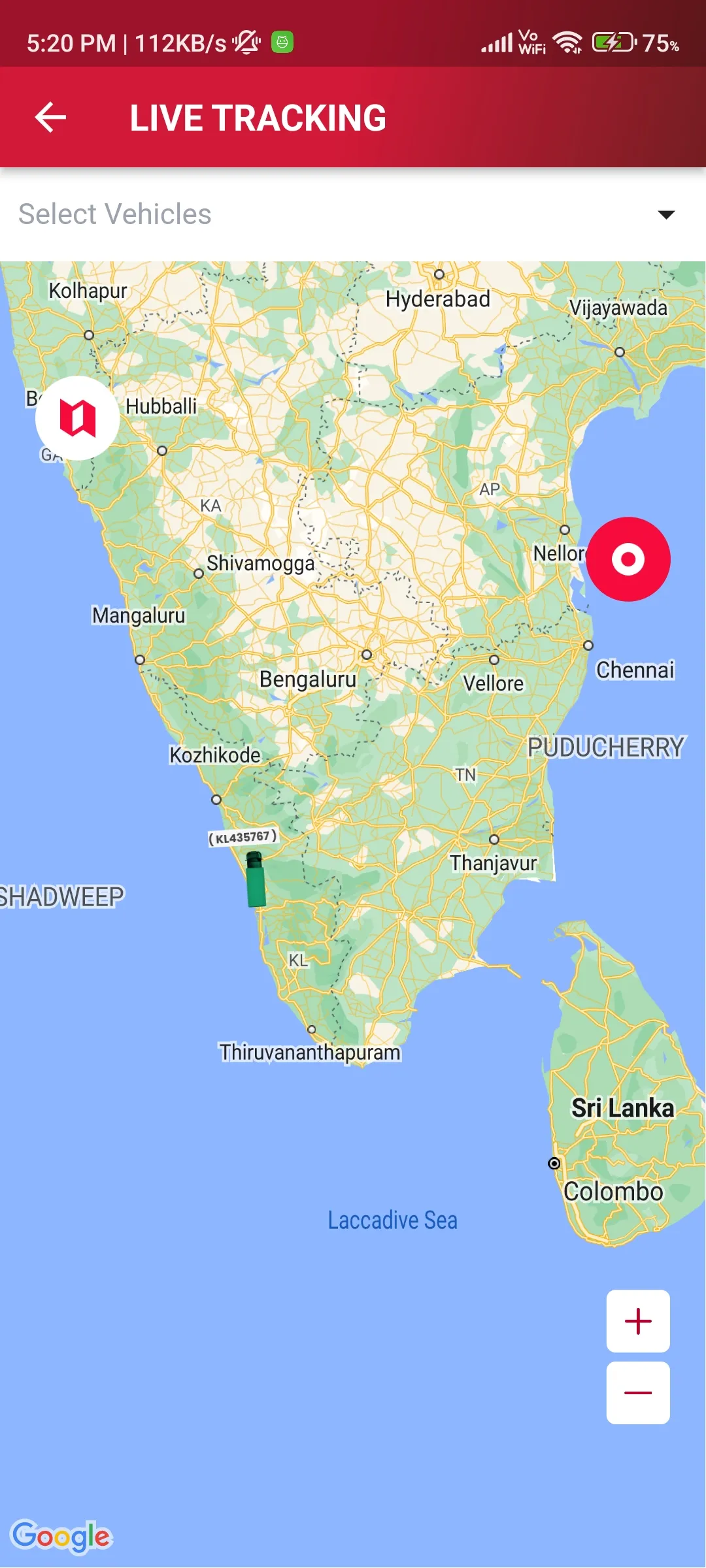Zoom in on the map
Screen dimensions: 706x1568
coord(638,1321)
